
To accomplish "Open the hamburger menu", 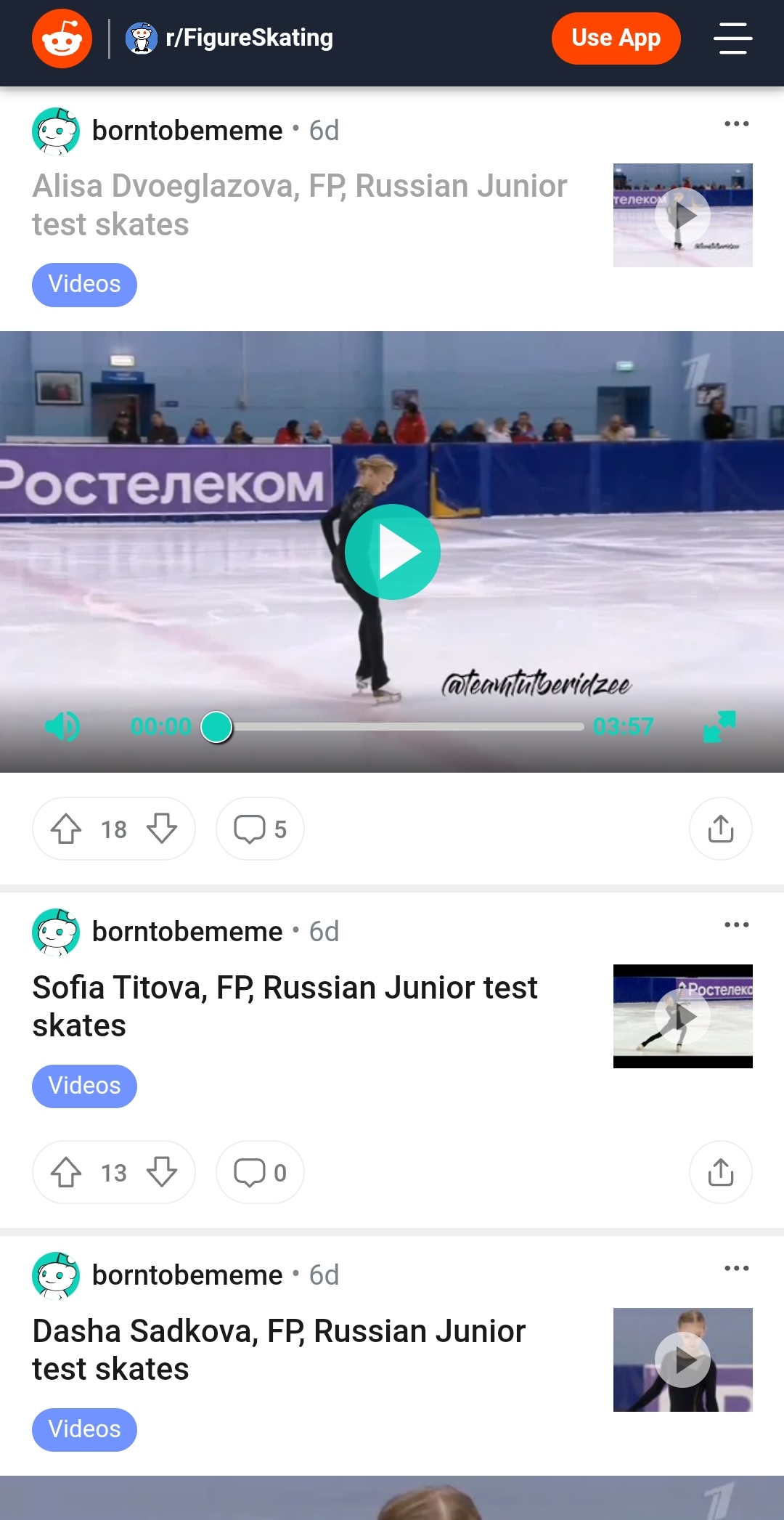I will [x=732, y=38].
